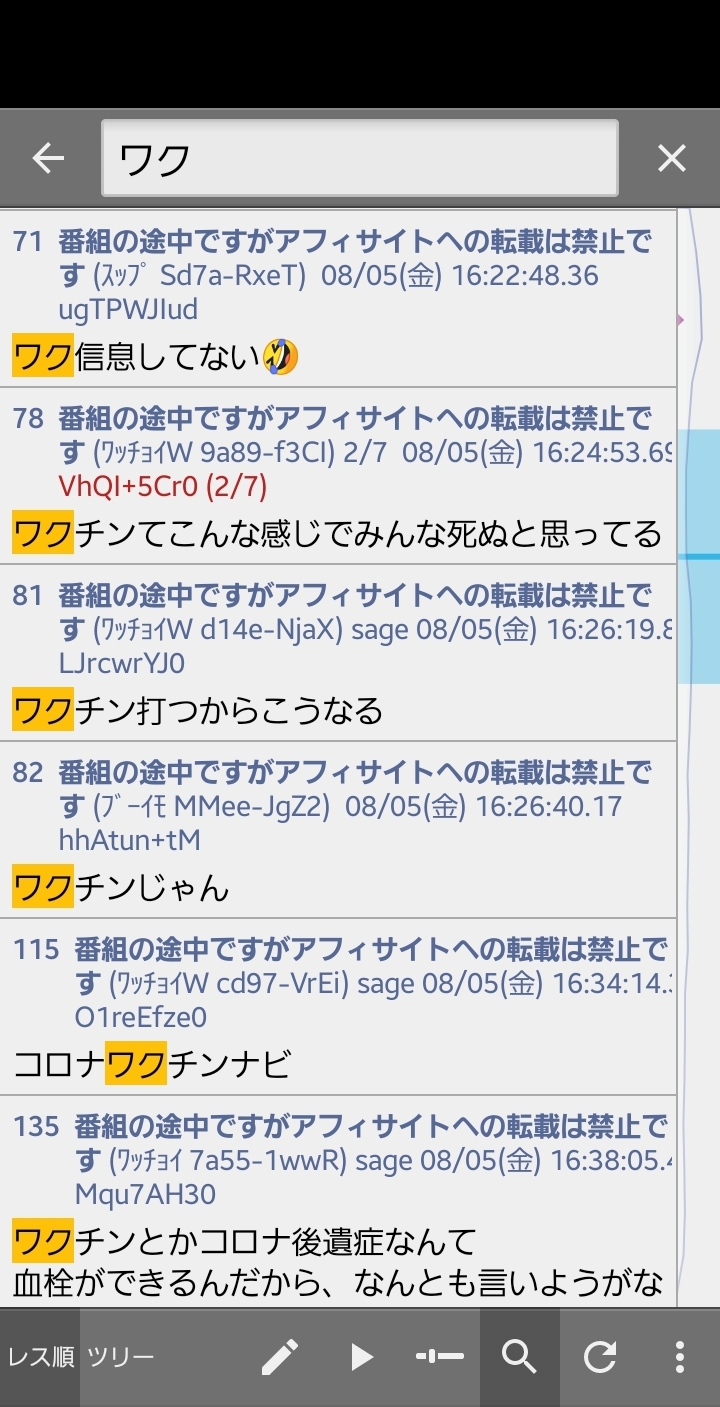Clear the search with the X icon
Screen dimensions: 720x1407
pyautogui.click(x=672, y=158)
